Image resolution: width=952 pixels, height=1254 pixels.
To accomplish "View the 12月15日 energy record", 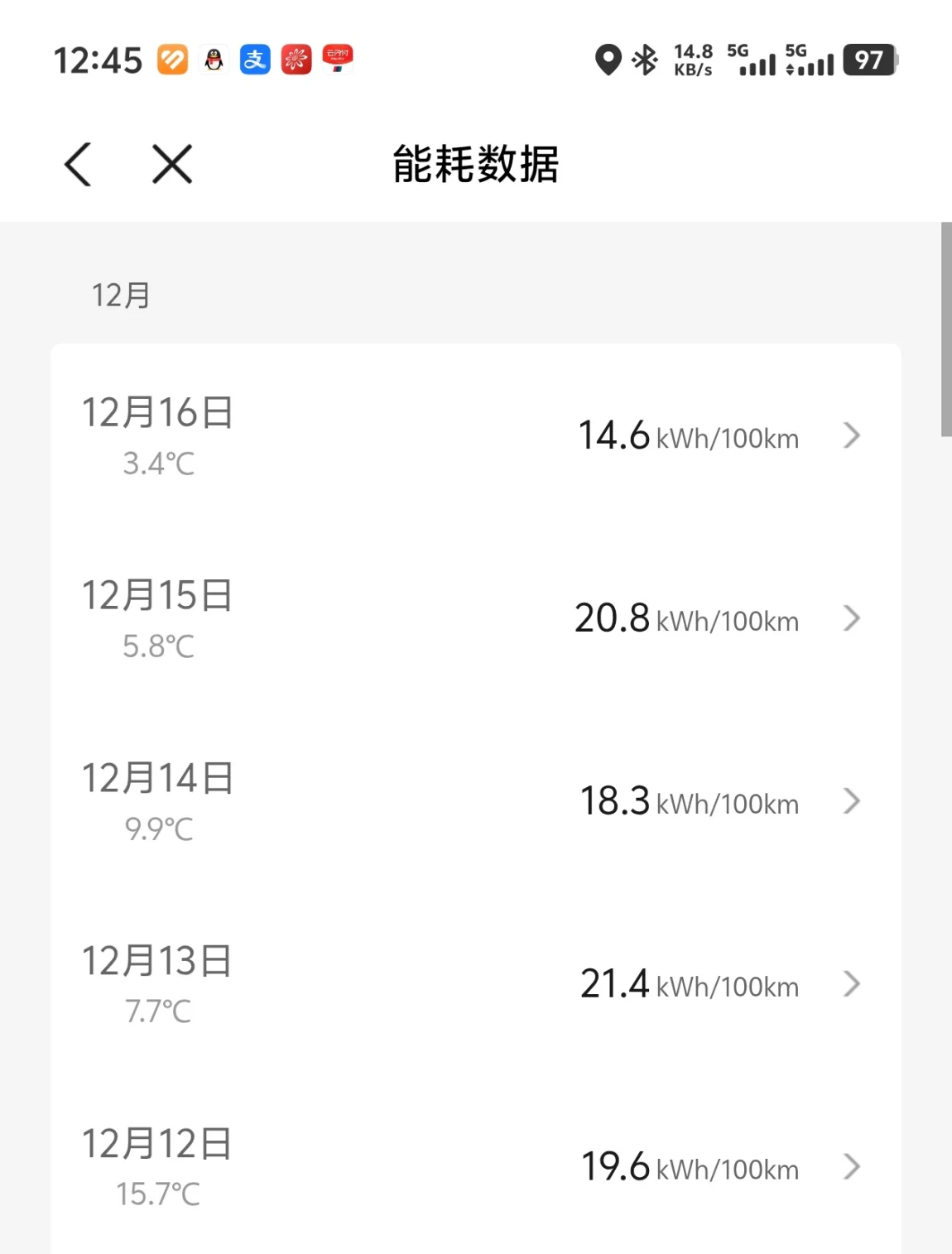I will pyautogui.click(x=475, y=618).
